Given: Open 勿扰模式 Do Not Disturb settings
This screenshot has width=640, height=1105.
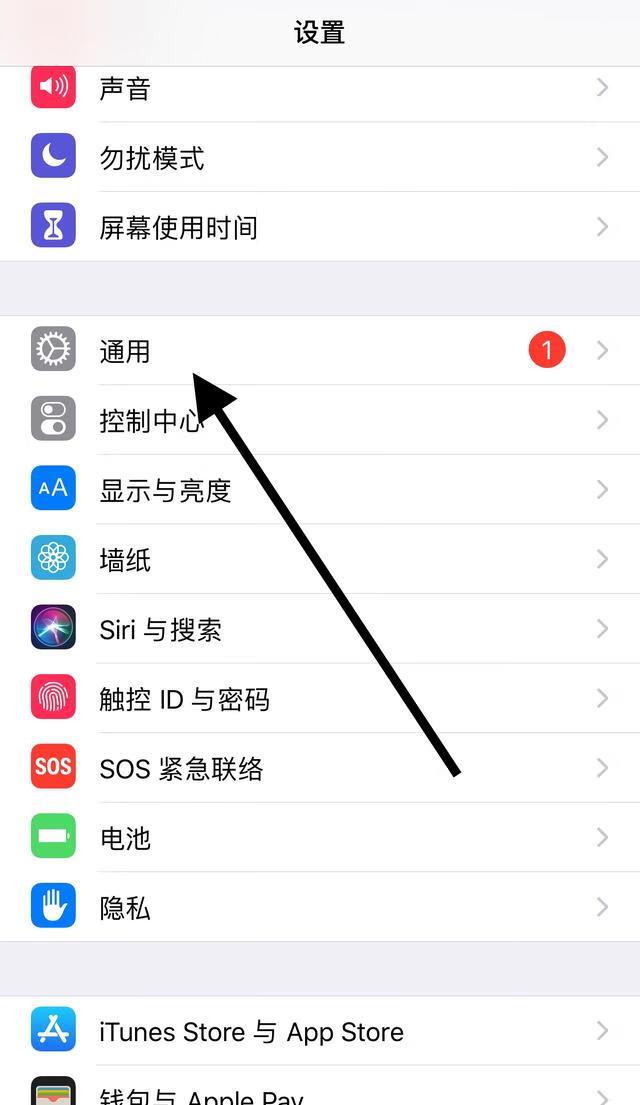Looking at the screenshot, I should (x=320, y=158).
